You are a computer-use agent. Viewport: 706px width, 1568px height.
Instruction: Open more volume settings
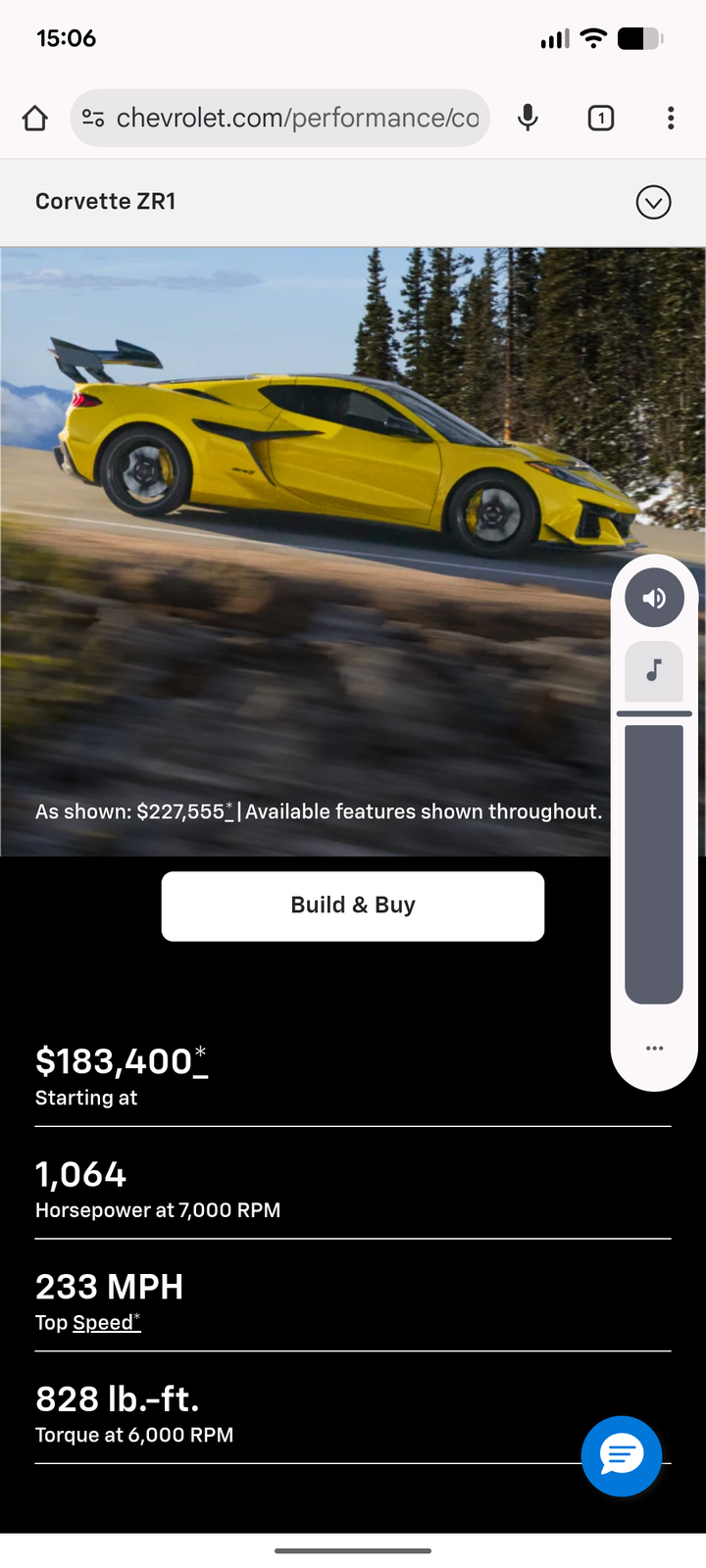pos(654,1049)
